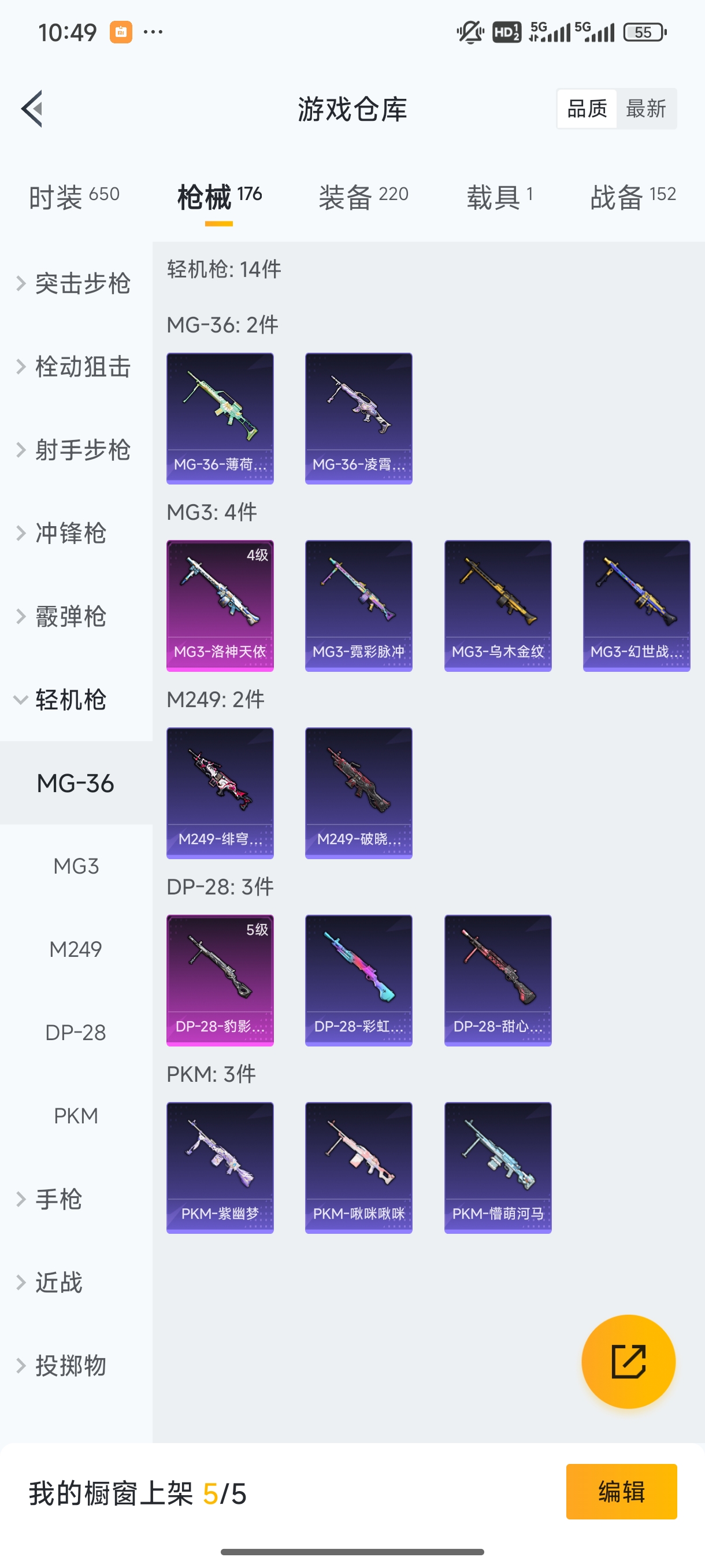Open the 5级 DP-28-豹影 skin
The image size is (705, 1568).
coord(220,980)
